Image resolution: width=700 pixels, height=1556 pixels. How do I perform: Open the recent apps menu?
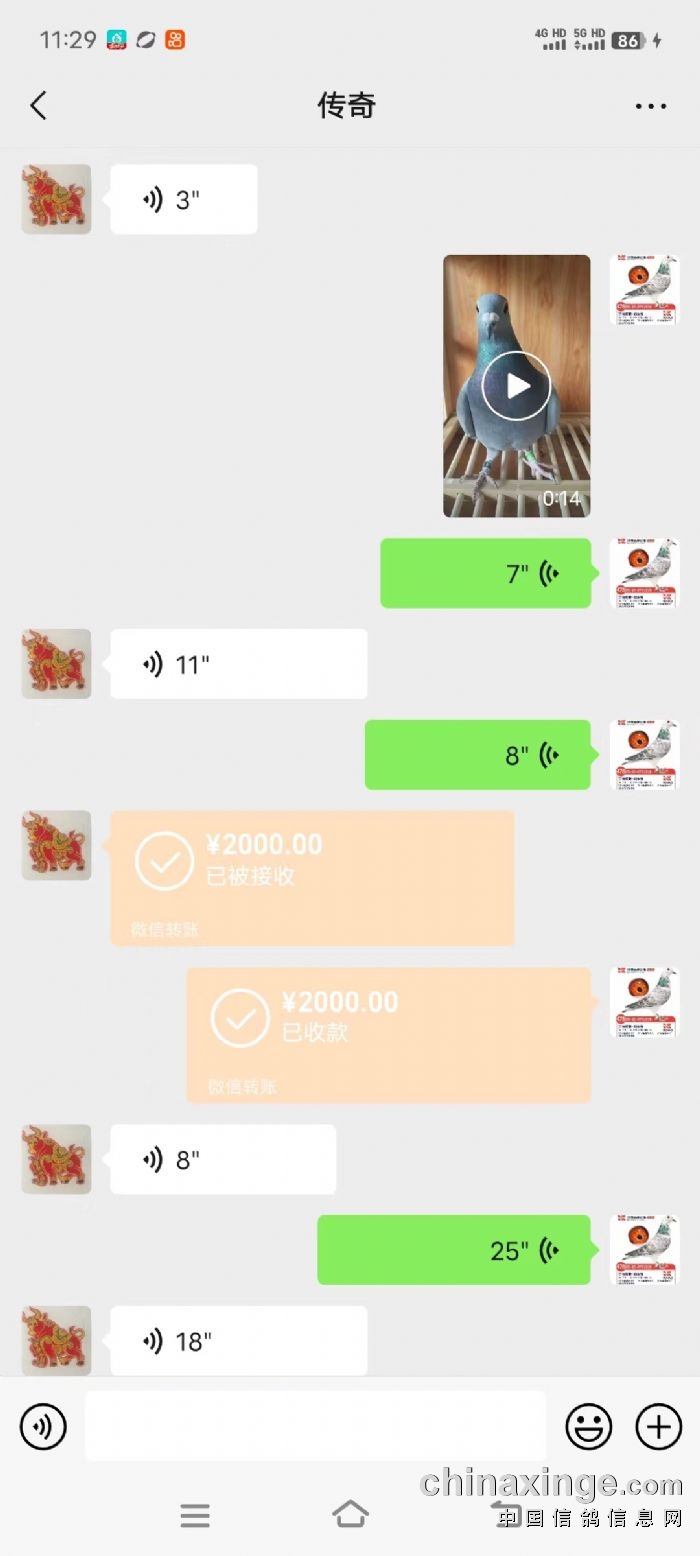(195, 1516)
